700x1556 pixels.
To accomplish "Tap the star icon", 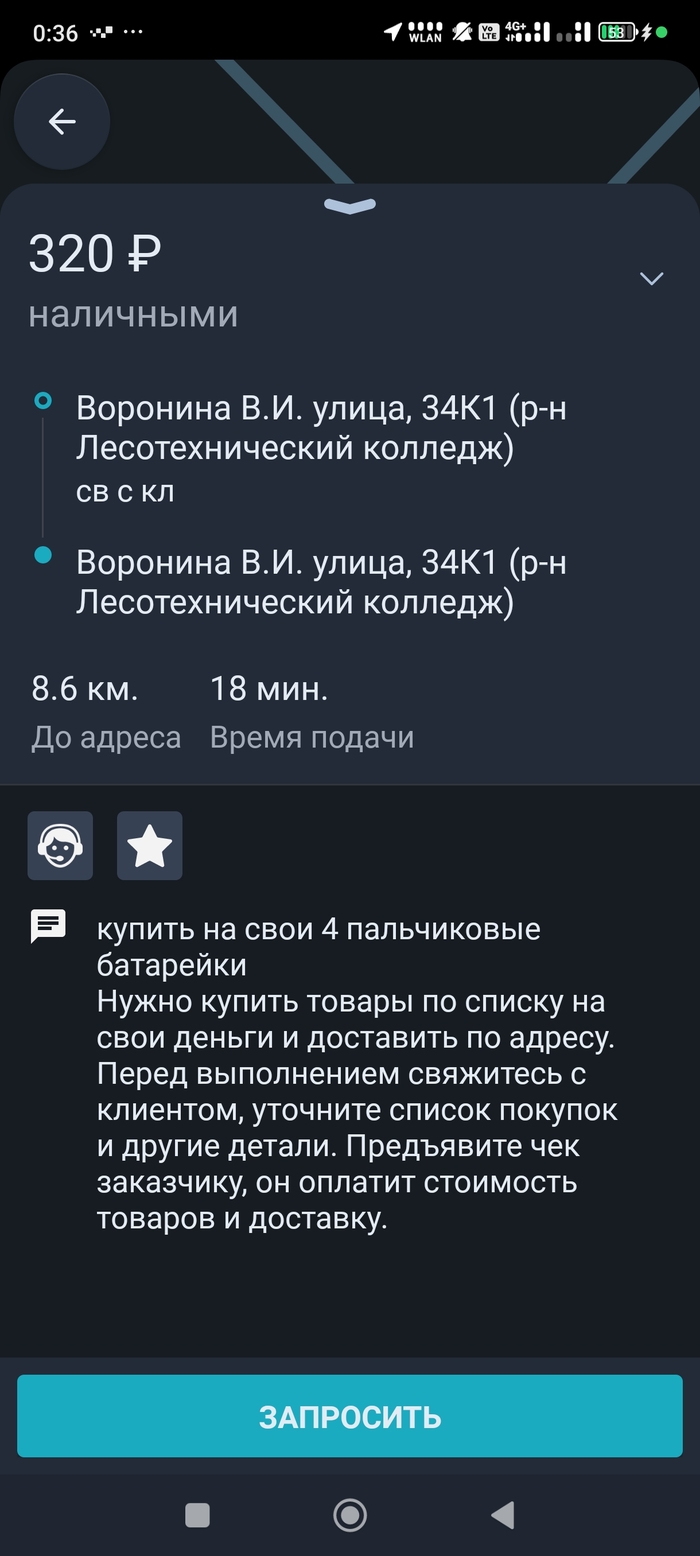I will (150, 846).
